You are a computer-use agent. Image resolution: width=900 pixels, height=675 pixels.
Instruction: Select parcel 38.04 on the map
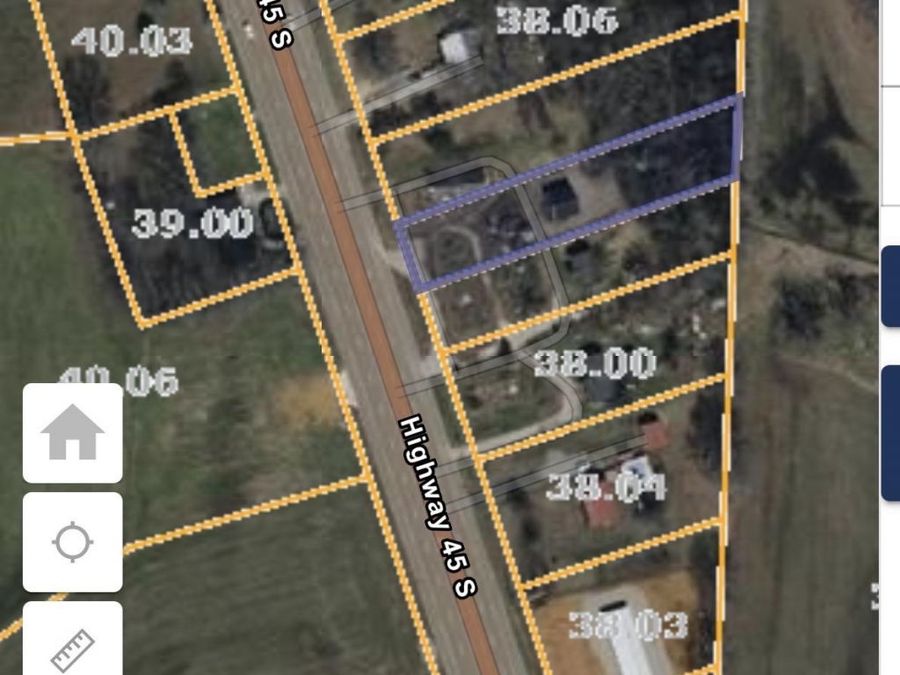[x=607, y=489]
